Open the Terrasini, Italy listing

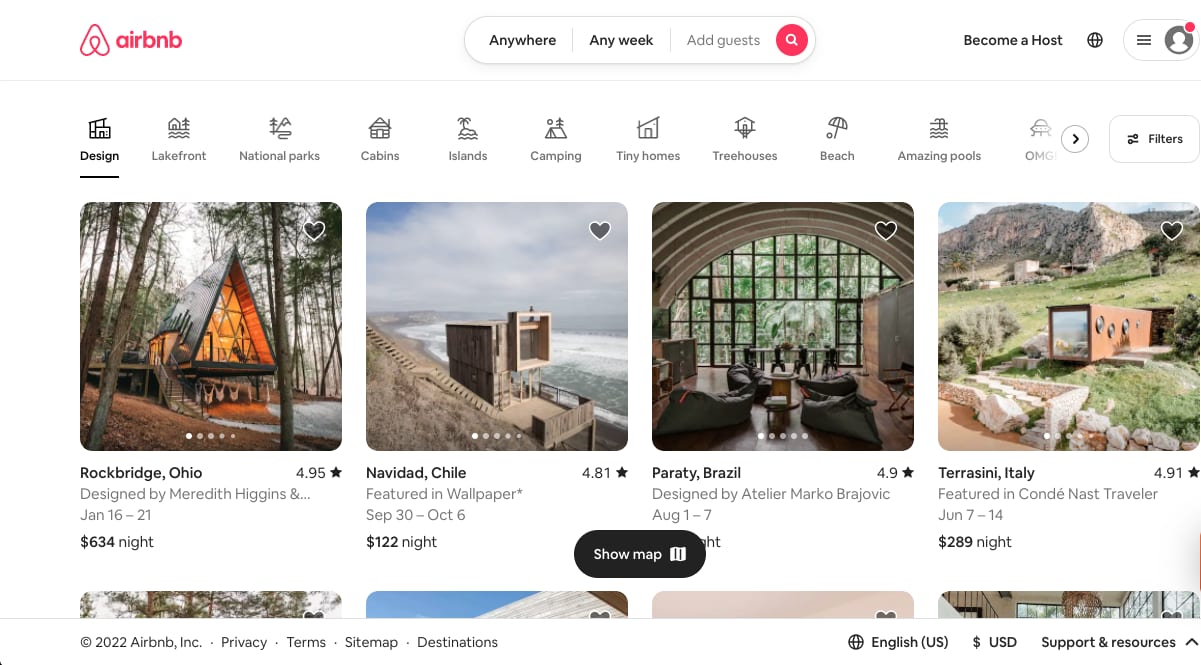tap(1068, 327)
